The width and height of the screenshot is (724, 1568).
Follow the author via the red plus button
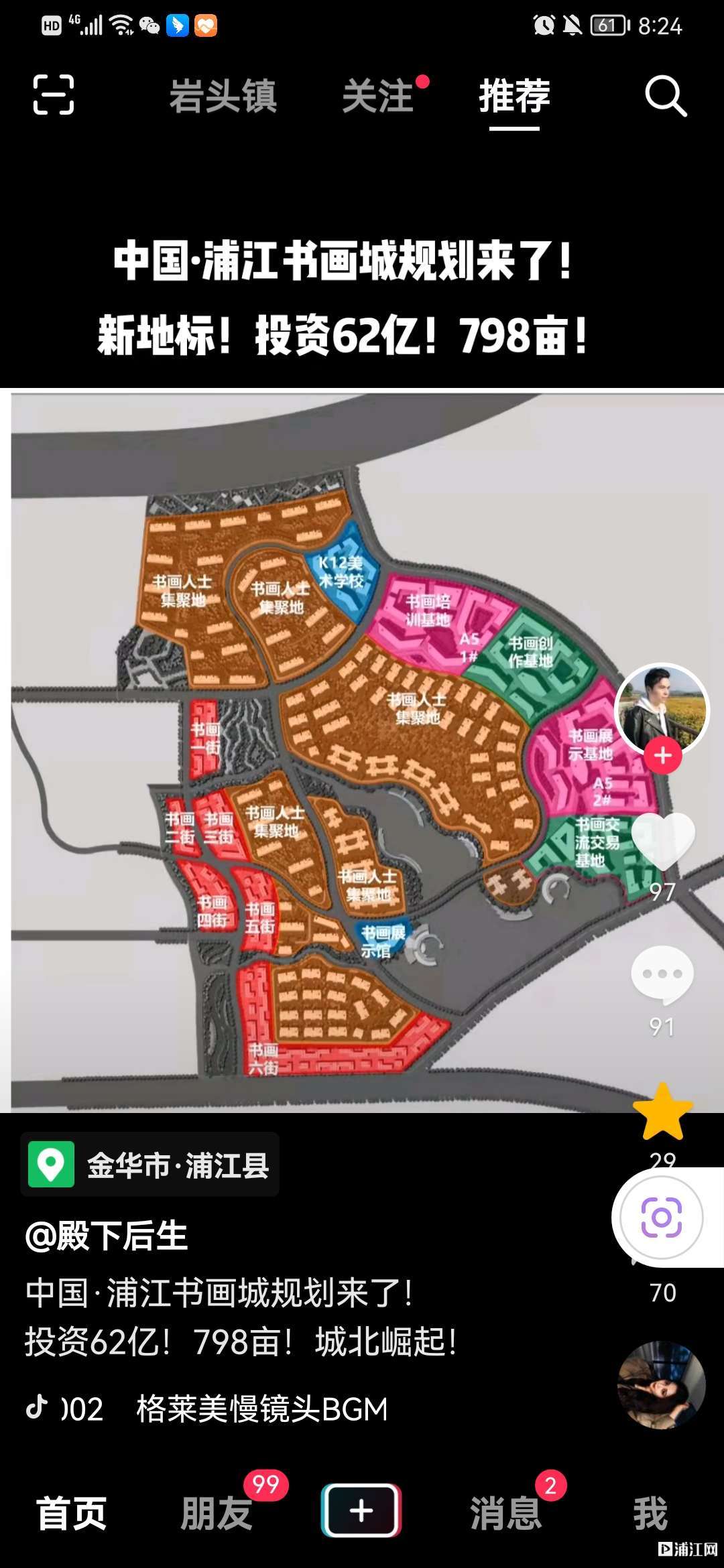663,755
